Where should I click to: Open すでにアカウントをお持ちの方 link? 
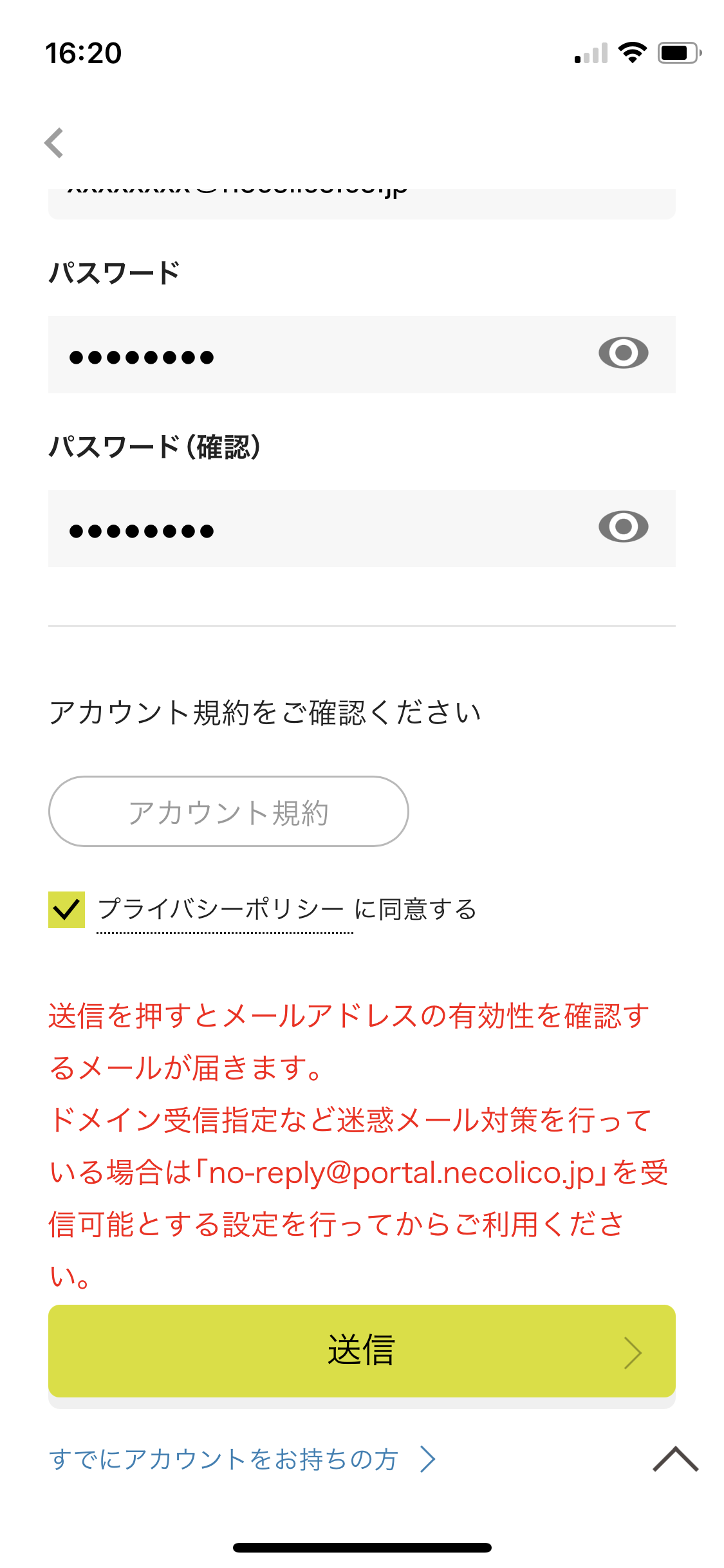pyautogui.click(x=243, y=1459)
